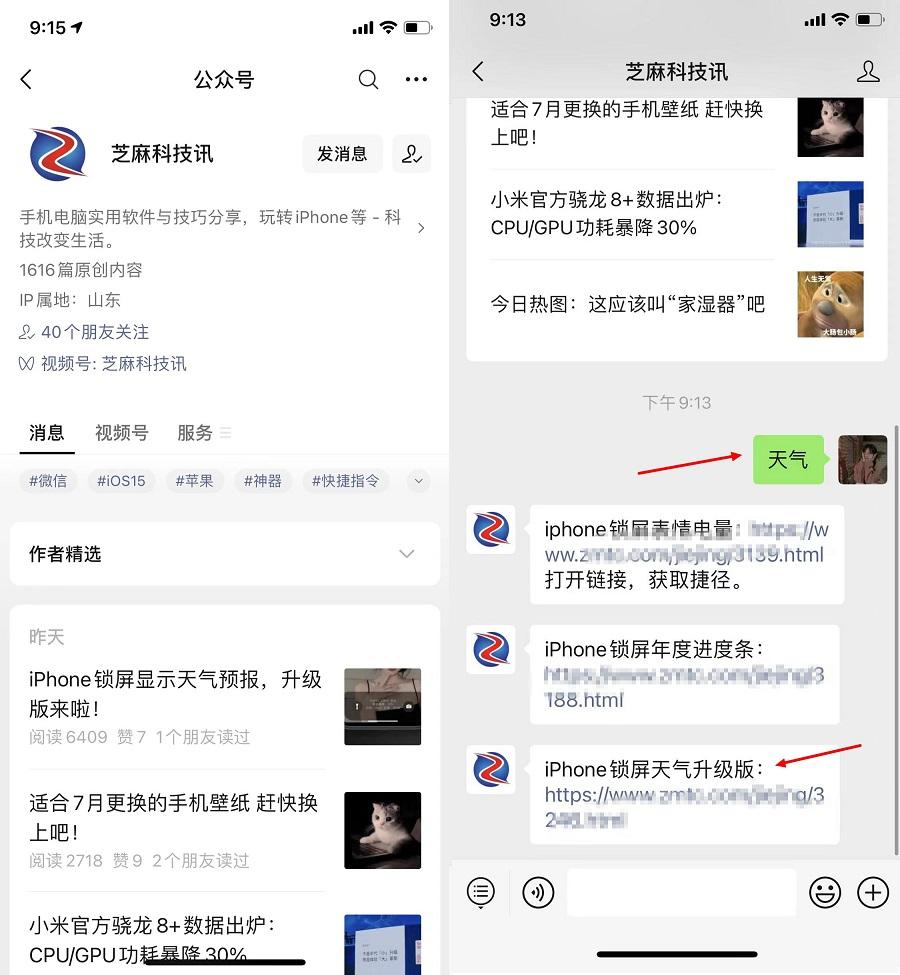The image size is (900, 975).
Task: Search within the 公众号 page
Action: click(x=368, y=80)
